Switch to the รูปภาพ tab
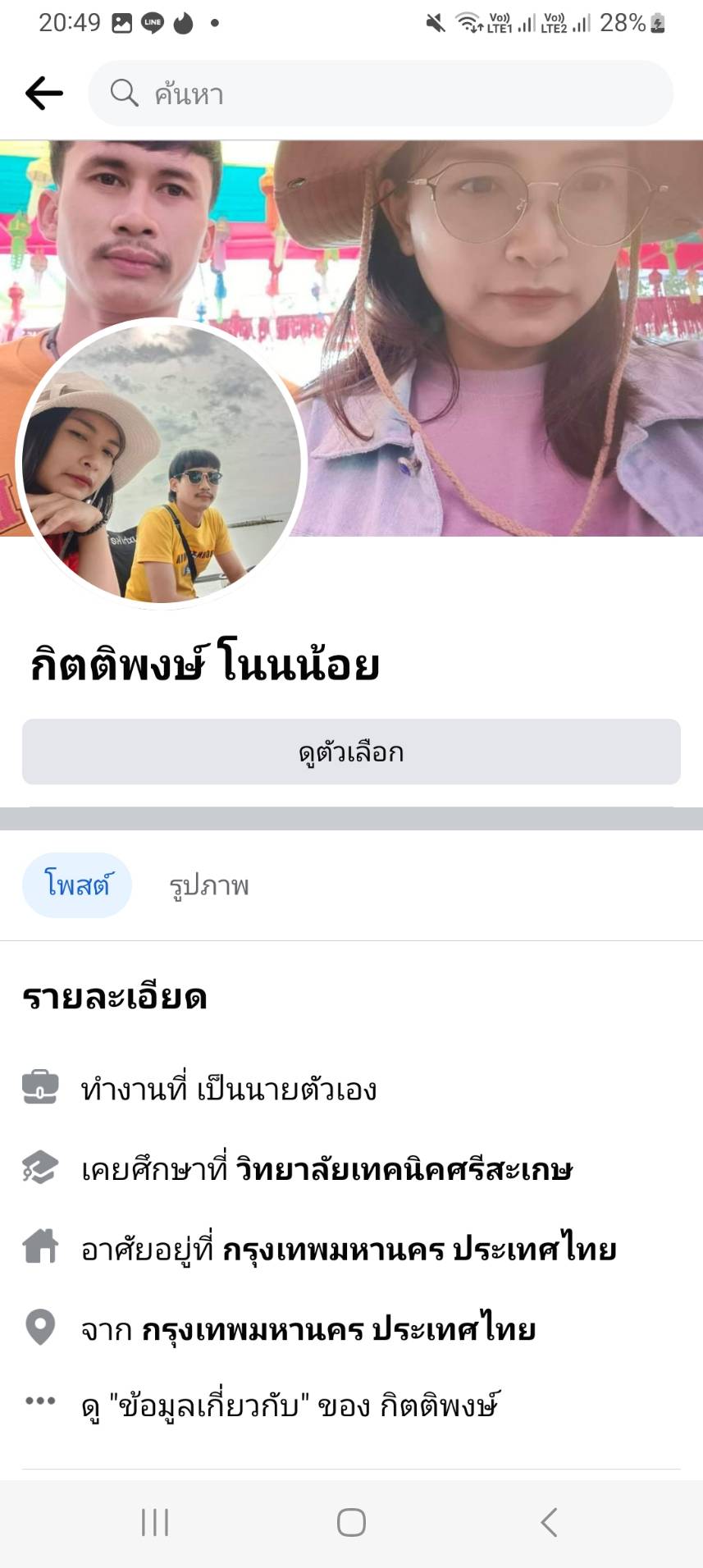 click(x=209, y=886)
